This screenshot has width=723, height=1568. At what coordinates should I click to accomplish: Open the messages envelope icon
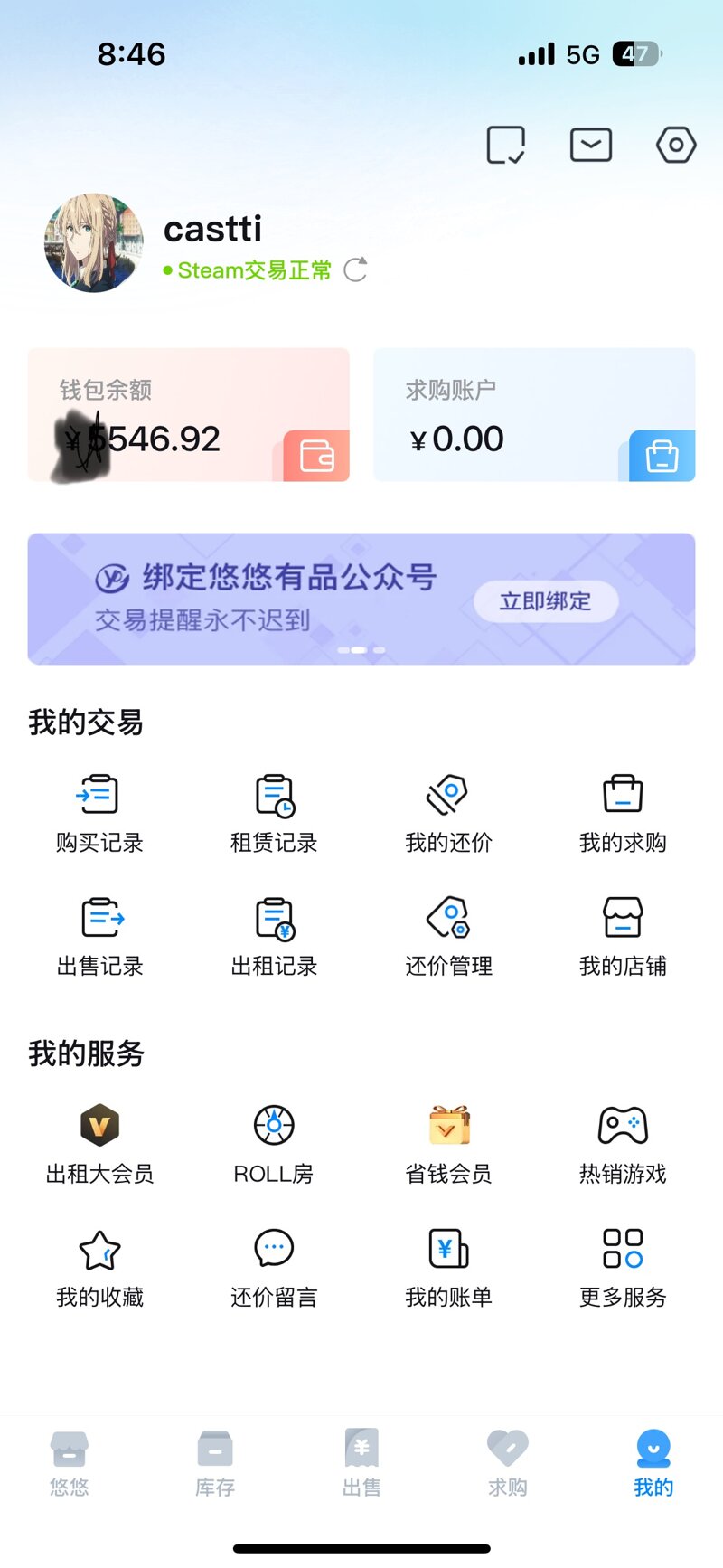click(591, 145)
